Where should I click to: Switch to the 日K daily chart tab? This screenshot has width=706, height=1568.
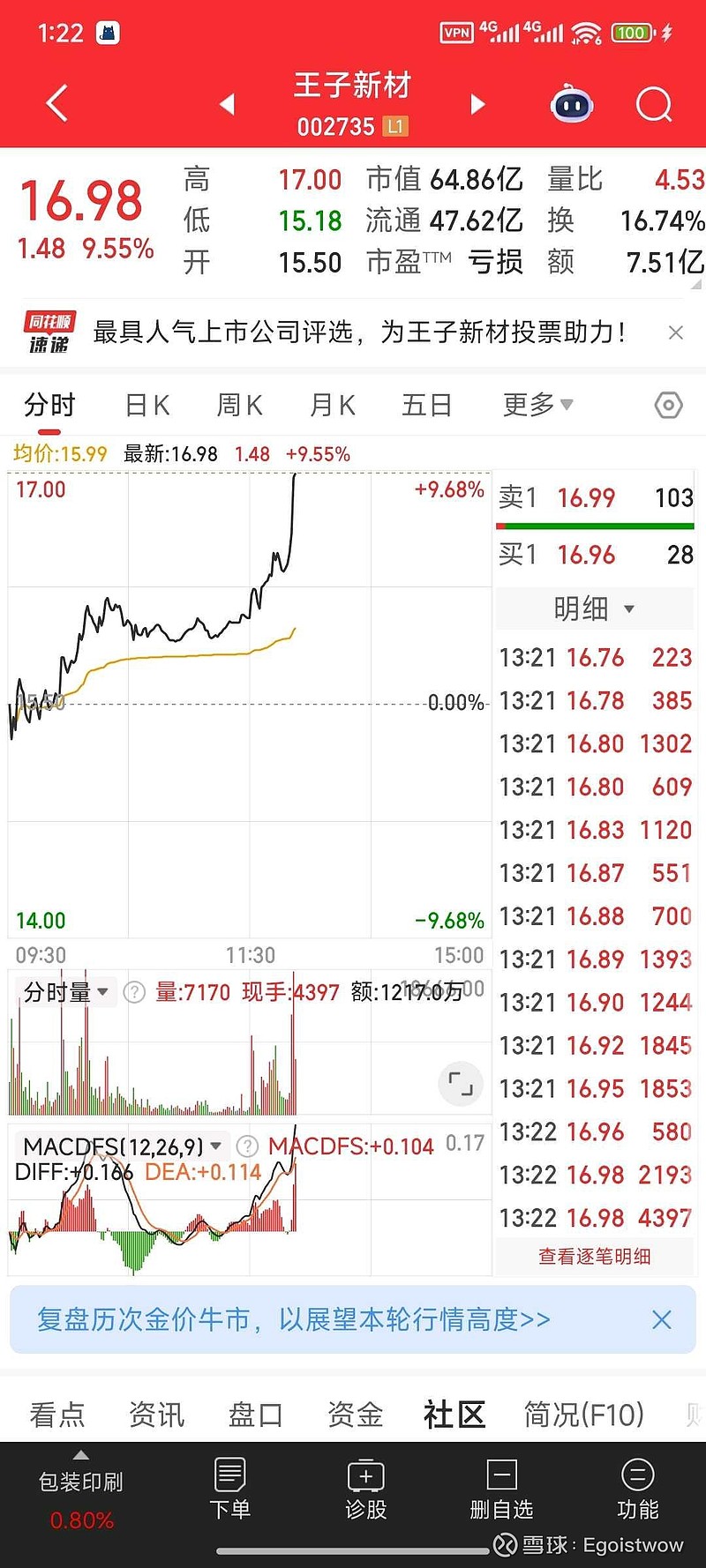click(x=146, y=405)
